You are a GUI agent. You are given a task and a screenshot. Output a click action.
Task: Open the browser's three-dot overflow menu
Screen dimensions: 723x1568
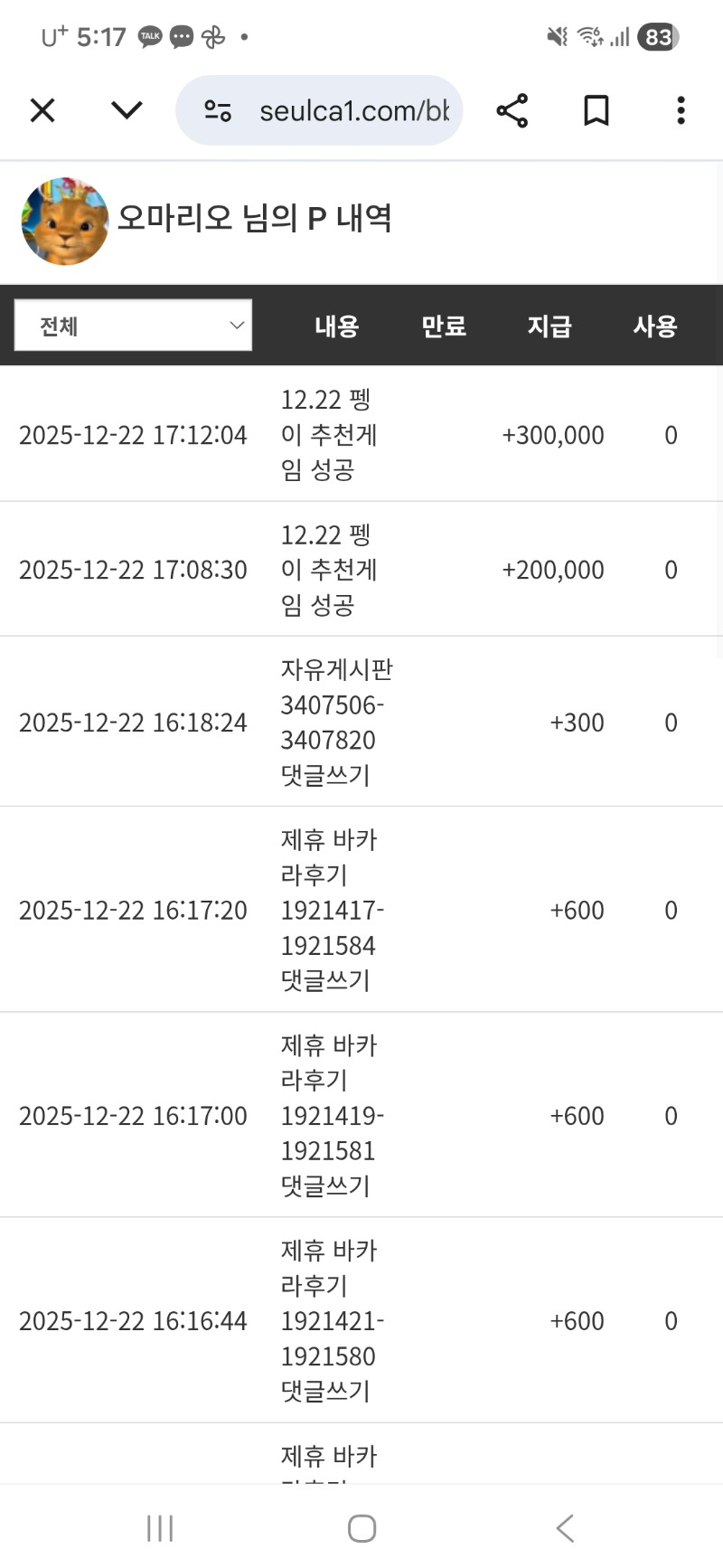point(680,110)
